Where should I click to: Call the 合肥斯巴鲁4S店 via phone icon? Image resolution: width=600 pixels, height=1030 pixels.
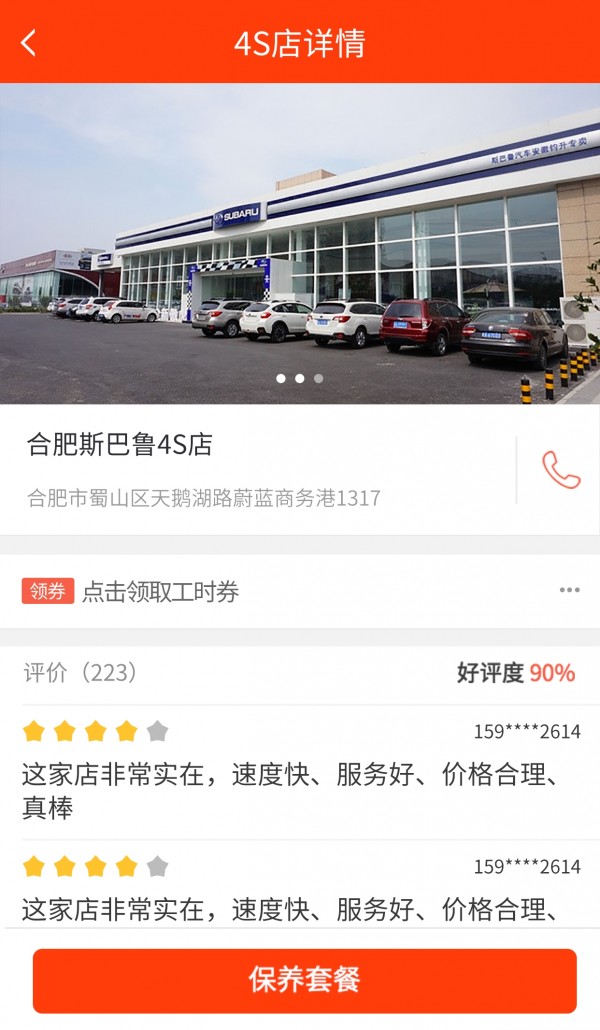(561, 470)
